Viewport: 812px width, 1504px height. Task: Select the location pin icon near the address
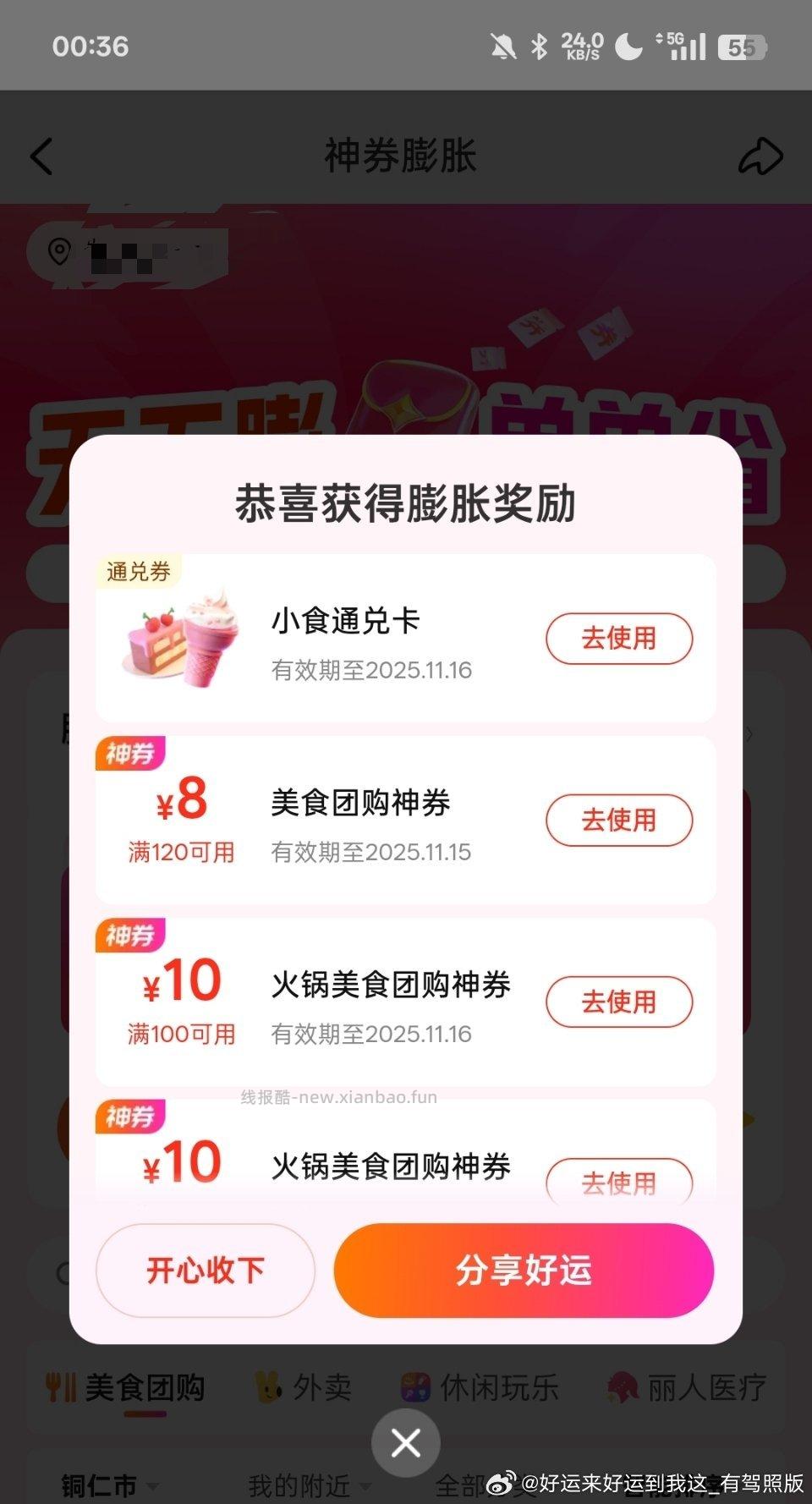(58, 251)
